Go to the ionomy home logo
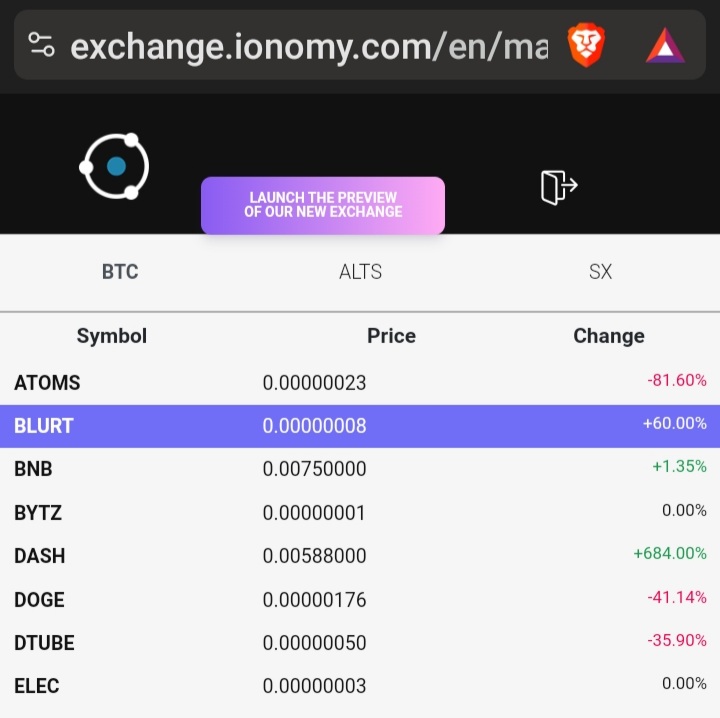Viewport: 720px width, 718px height. coord(115,166)
